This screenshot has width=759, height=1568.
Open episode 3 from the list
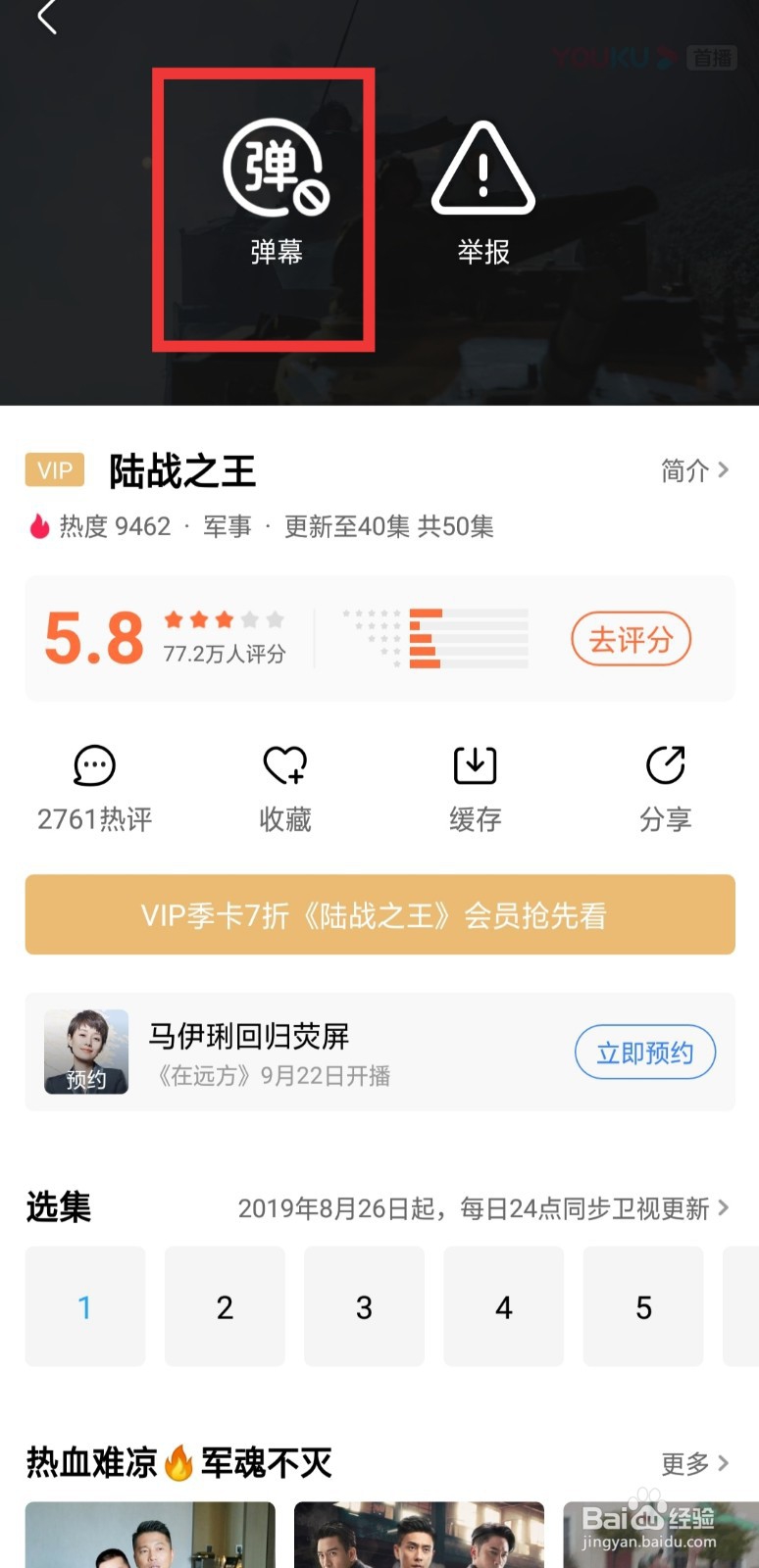click(364, 1306)
